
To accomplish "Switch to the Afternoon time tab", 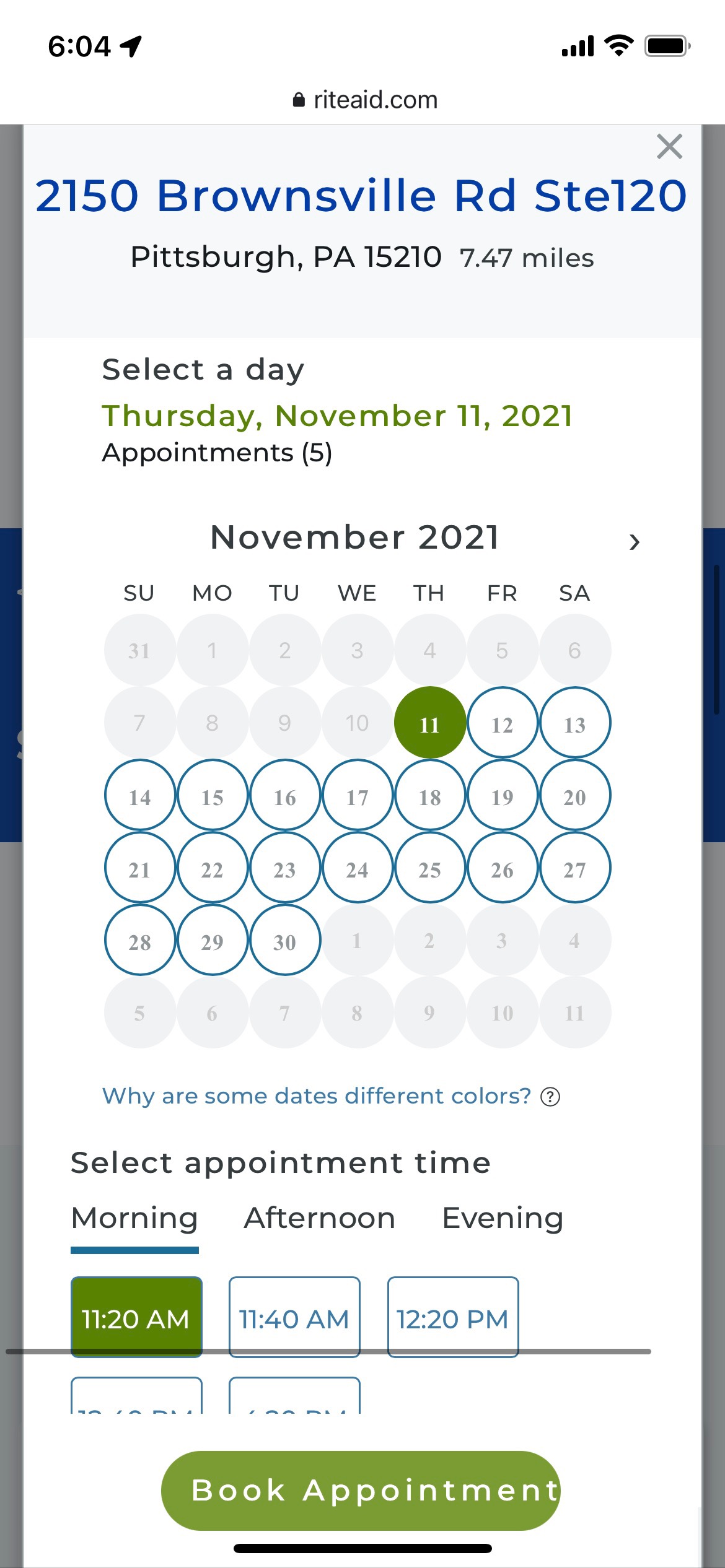I will [x=319, y=1218].
